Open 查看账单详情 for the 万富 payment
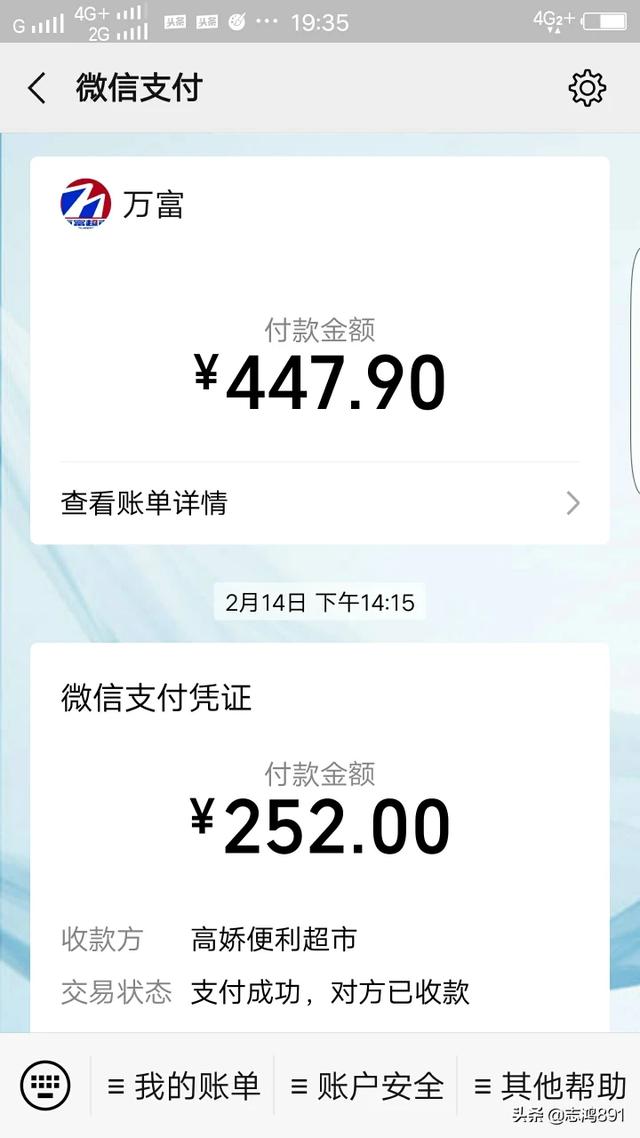 320,503
